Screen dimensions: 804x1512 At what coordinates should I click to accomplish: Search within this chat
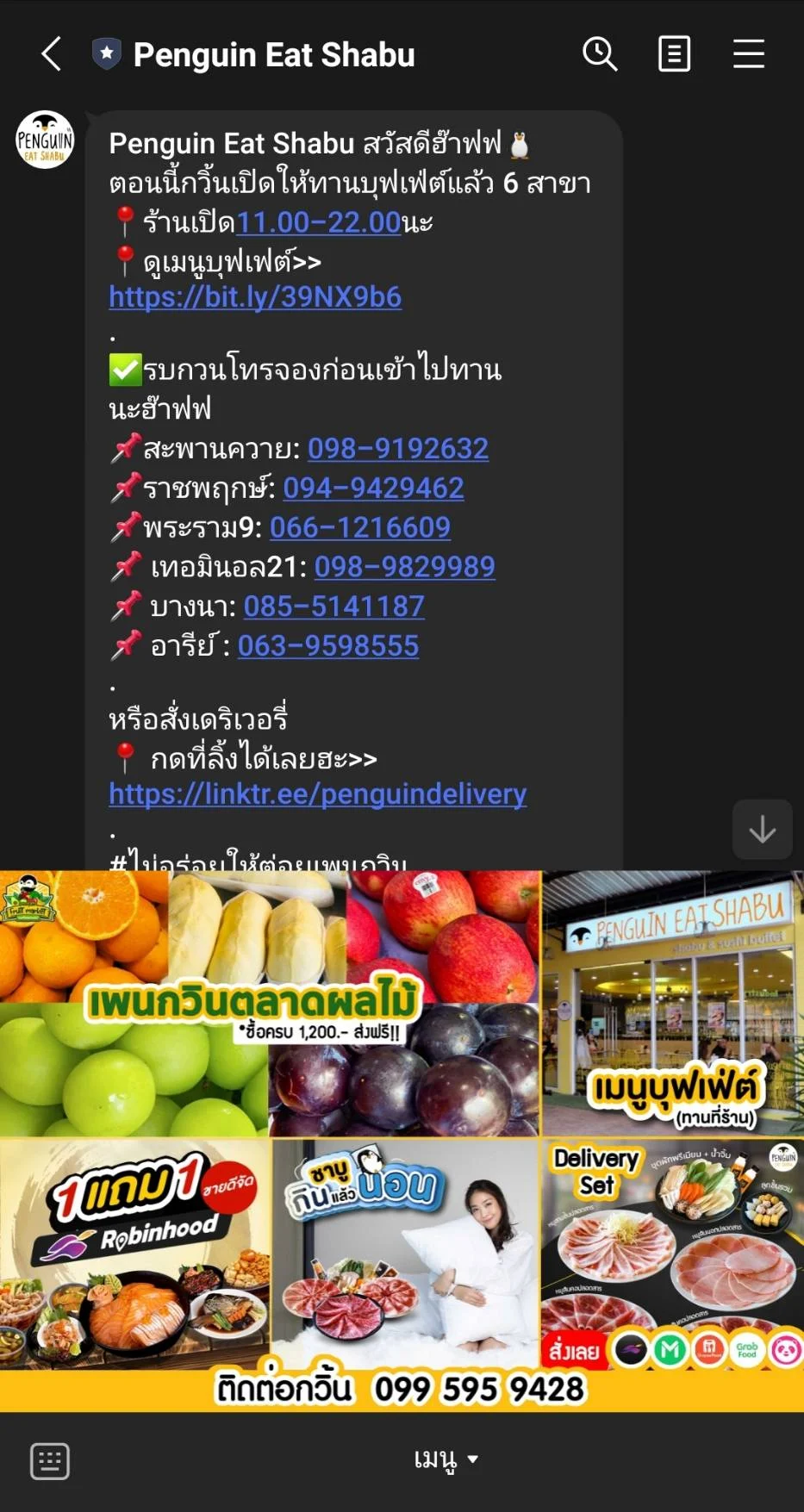tap(600, 54)
